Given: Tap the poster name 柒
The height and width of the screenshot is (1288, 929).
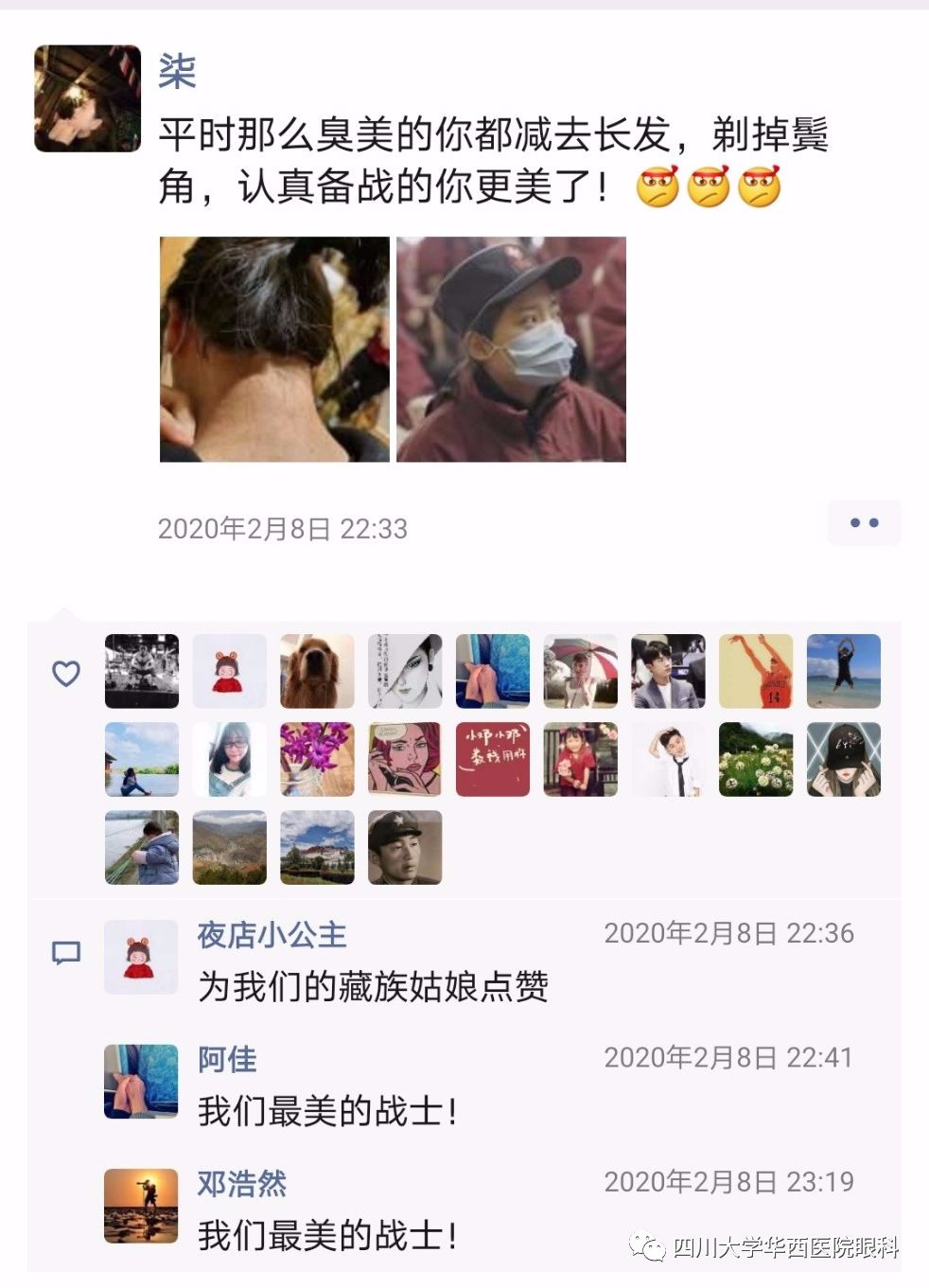Looking at the screenshot, I should 177,72.
